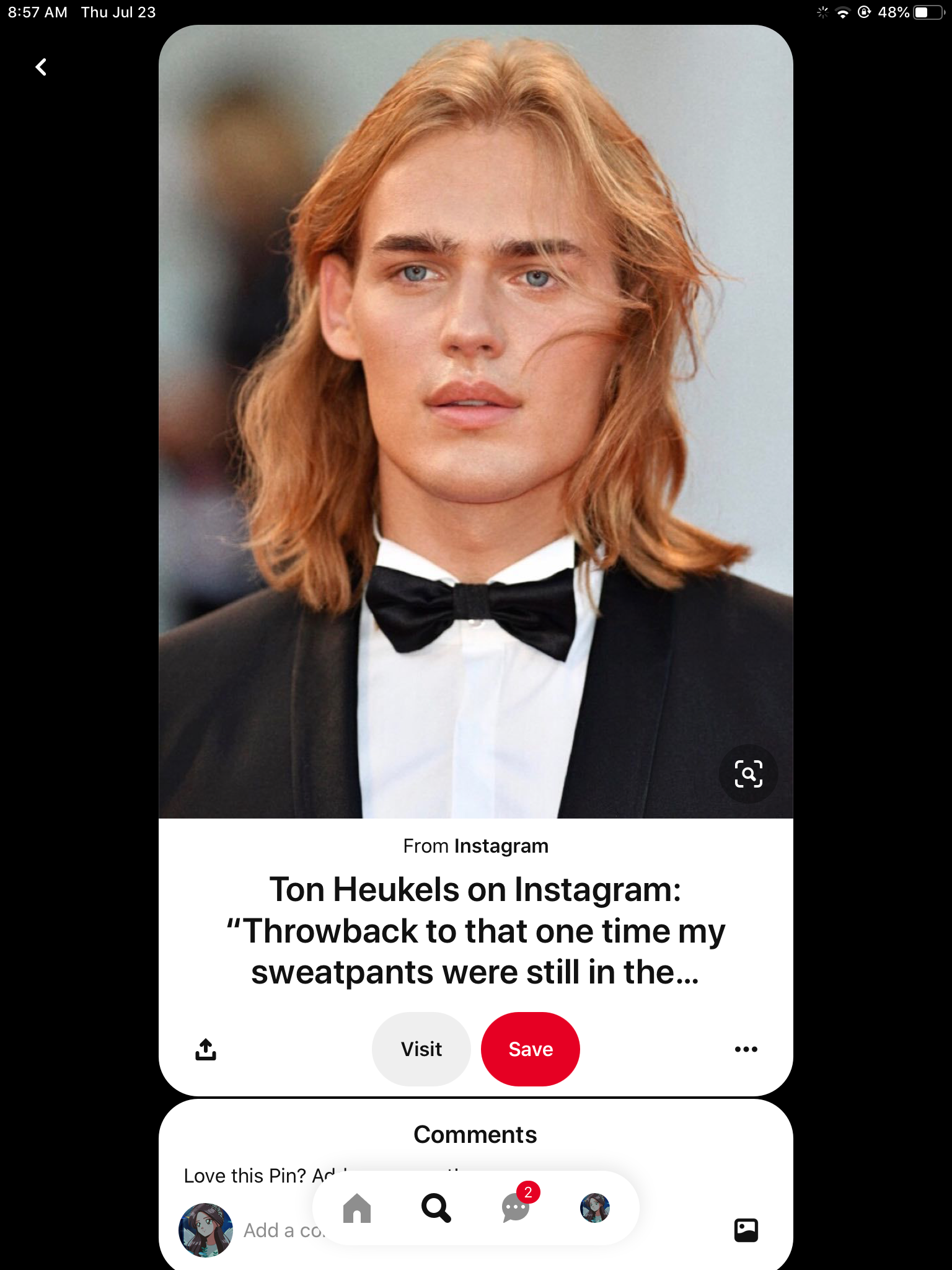Visit the pin's source website
The height and width of the screenshot is (1270, 952).
(x=421, y=1049)
